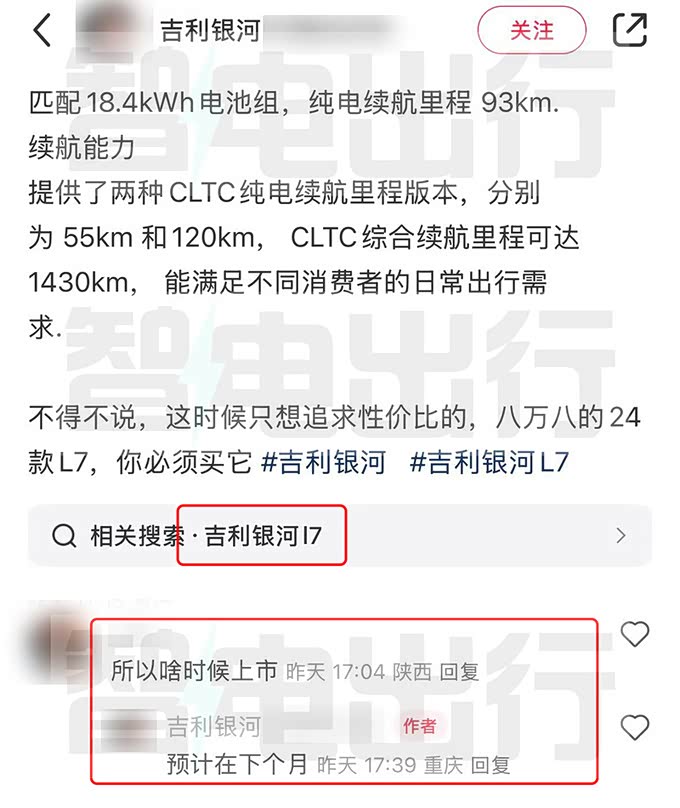Open the #吉利银河 hashtag
The image size is (680, 808).
pos(323,463)
